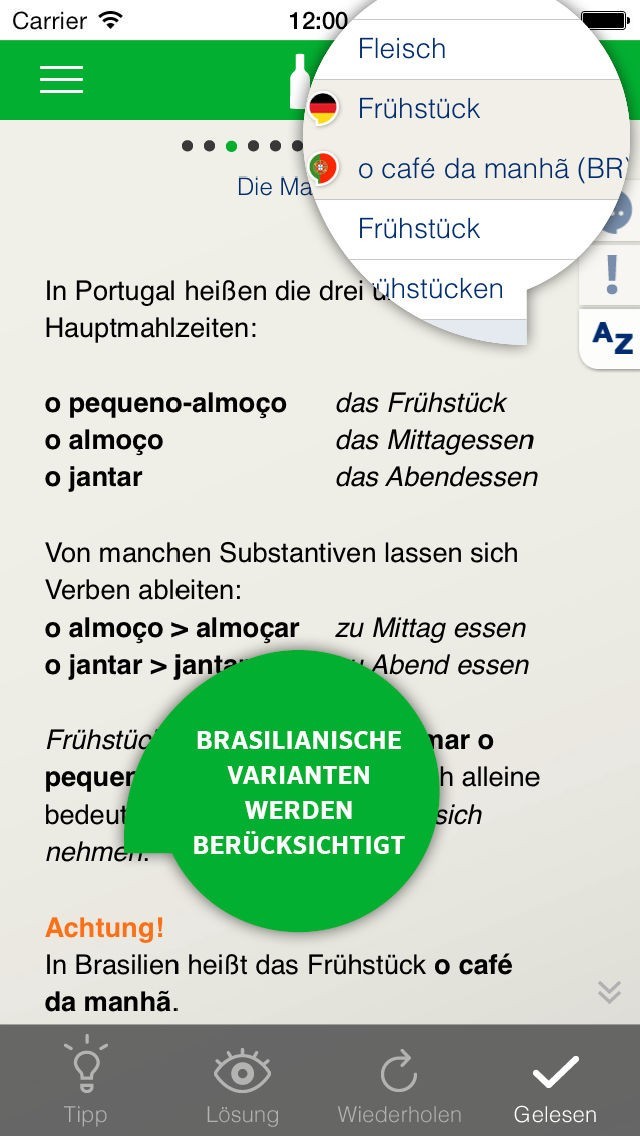Show a hint with Tipp

[x=85, y=1081]
